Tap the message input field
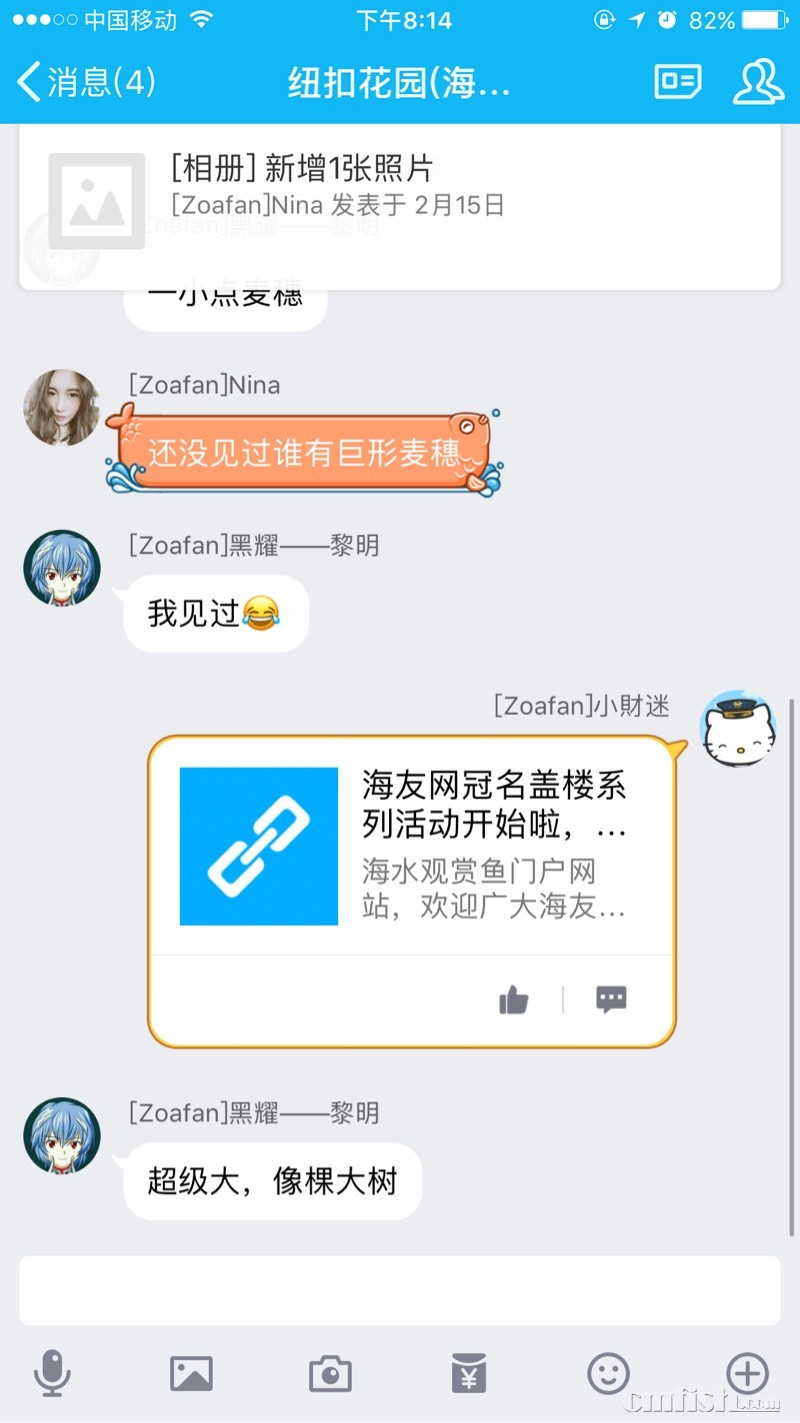 coord(400,1290)
